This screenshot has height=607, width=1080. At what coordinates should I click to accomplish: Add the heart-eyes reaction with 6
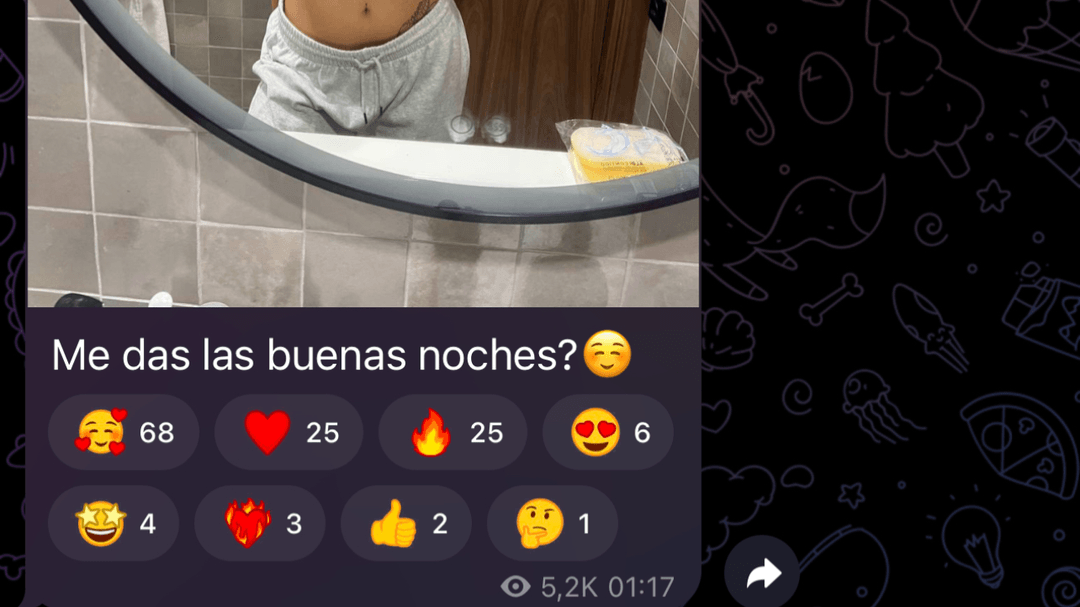(x=608, y=432)
